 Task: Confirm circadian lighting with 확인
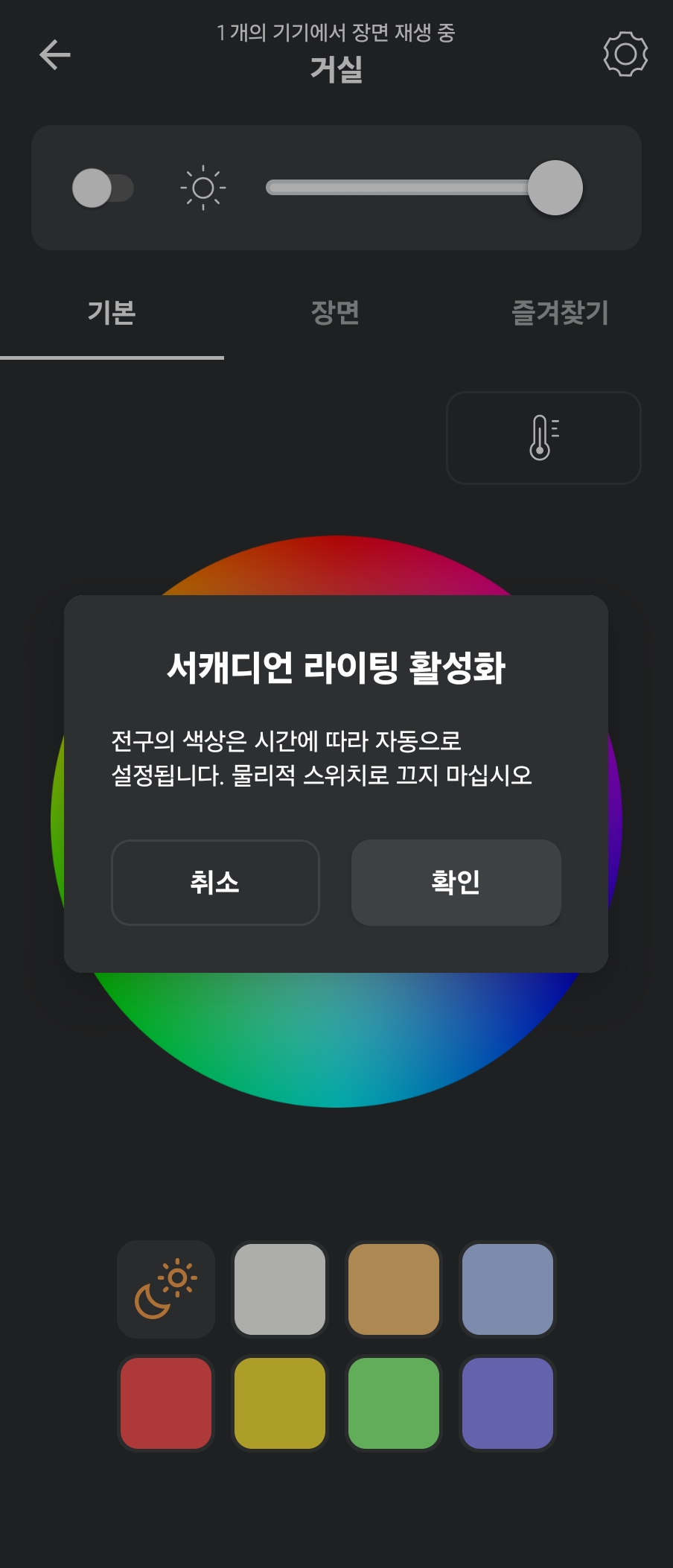[456, 883]
